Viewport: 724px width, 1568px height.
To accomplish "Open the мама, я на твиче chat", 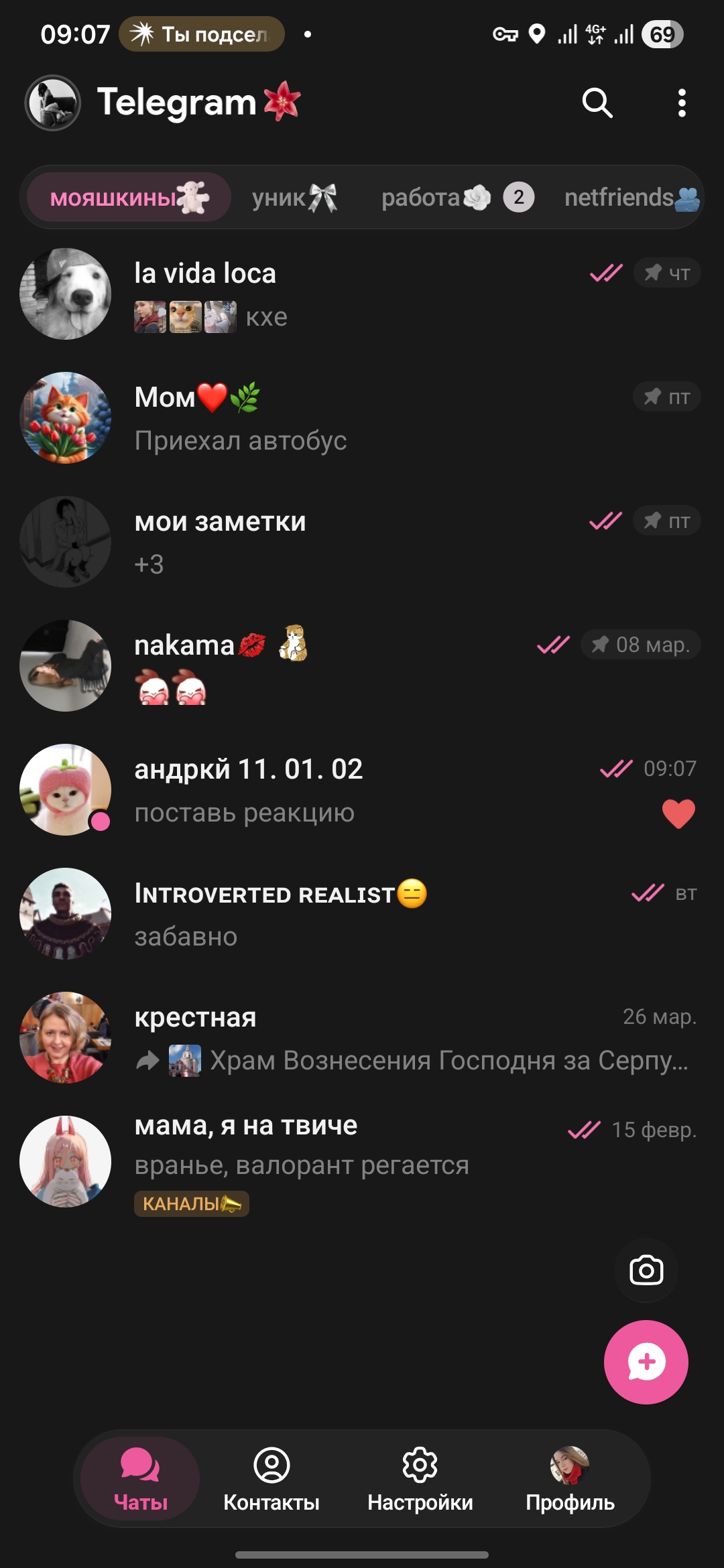I will click(x=362, y=1163).
